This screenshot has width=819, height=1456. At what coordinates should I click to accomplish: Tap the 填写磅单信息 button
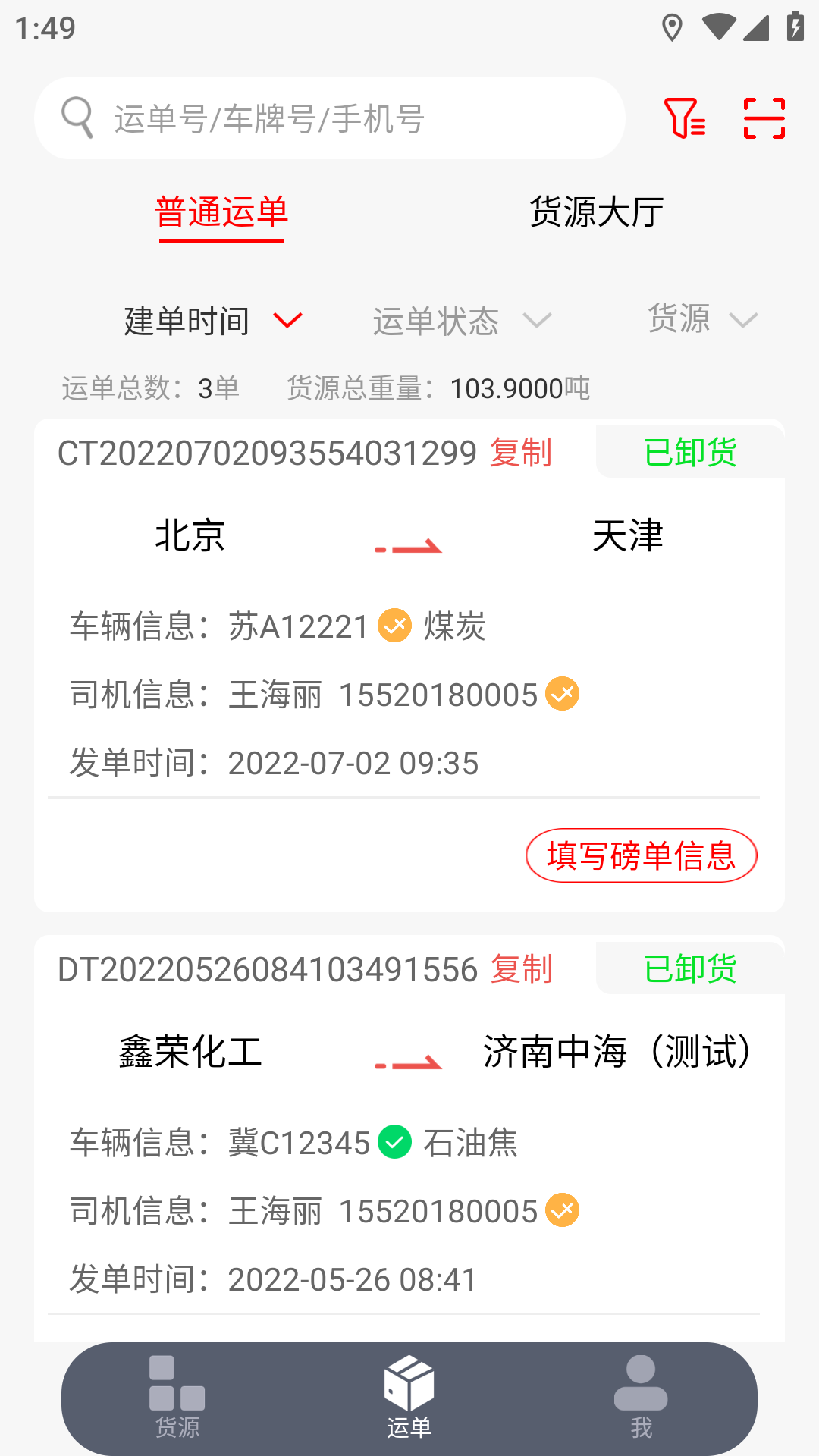[642, 855]
